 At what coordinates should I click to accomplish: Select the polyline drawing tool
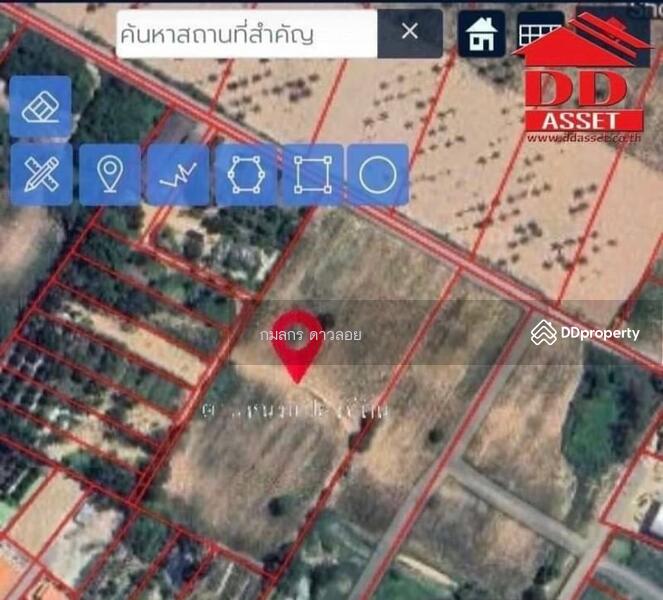177,175
